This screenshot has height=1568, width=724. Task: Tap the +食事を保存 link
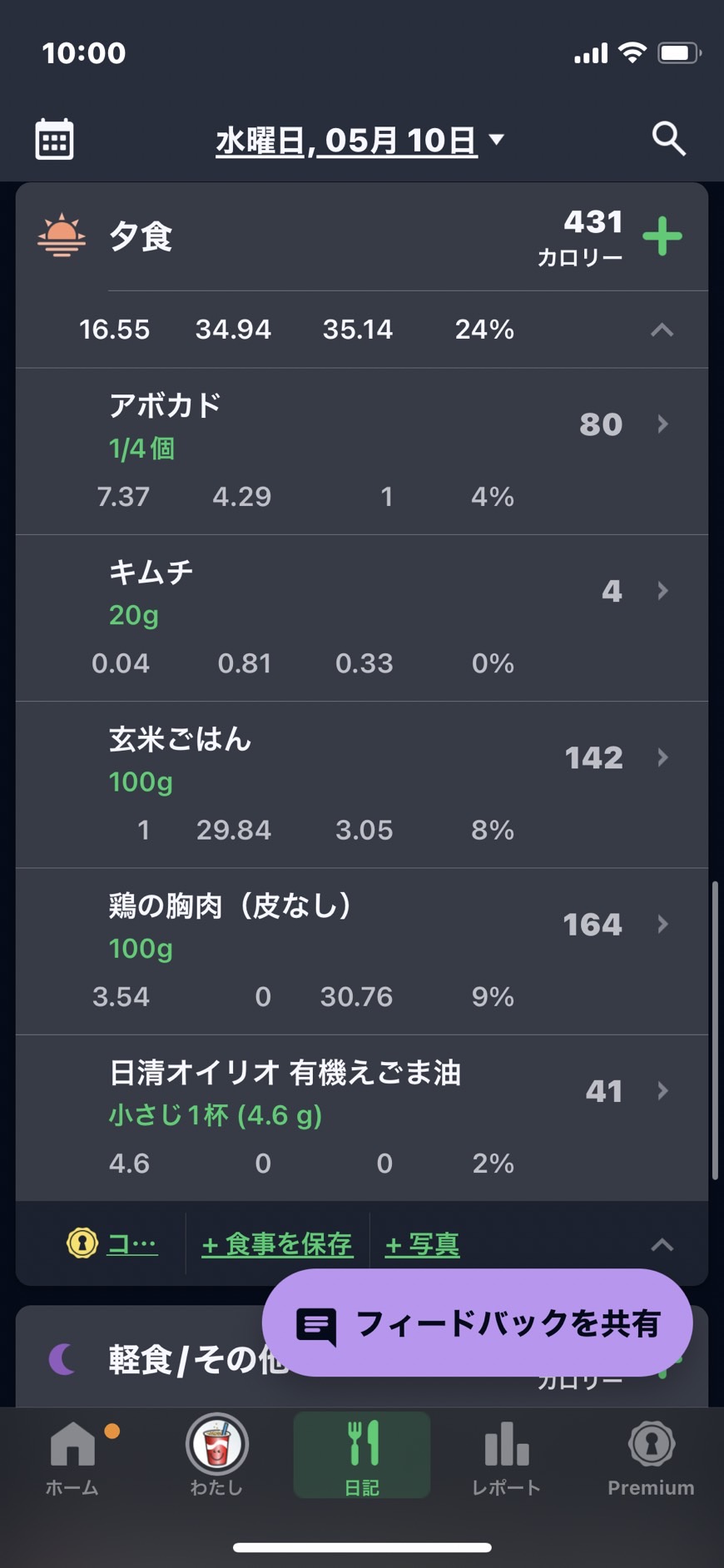click(x=277, y=1244)
